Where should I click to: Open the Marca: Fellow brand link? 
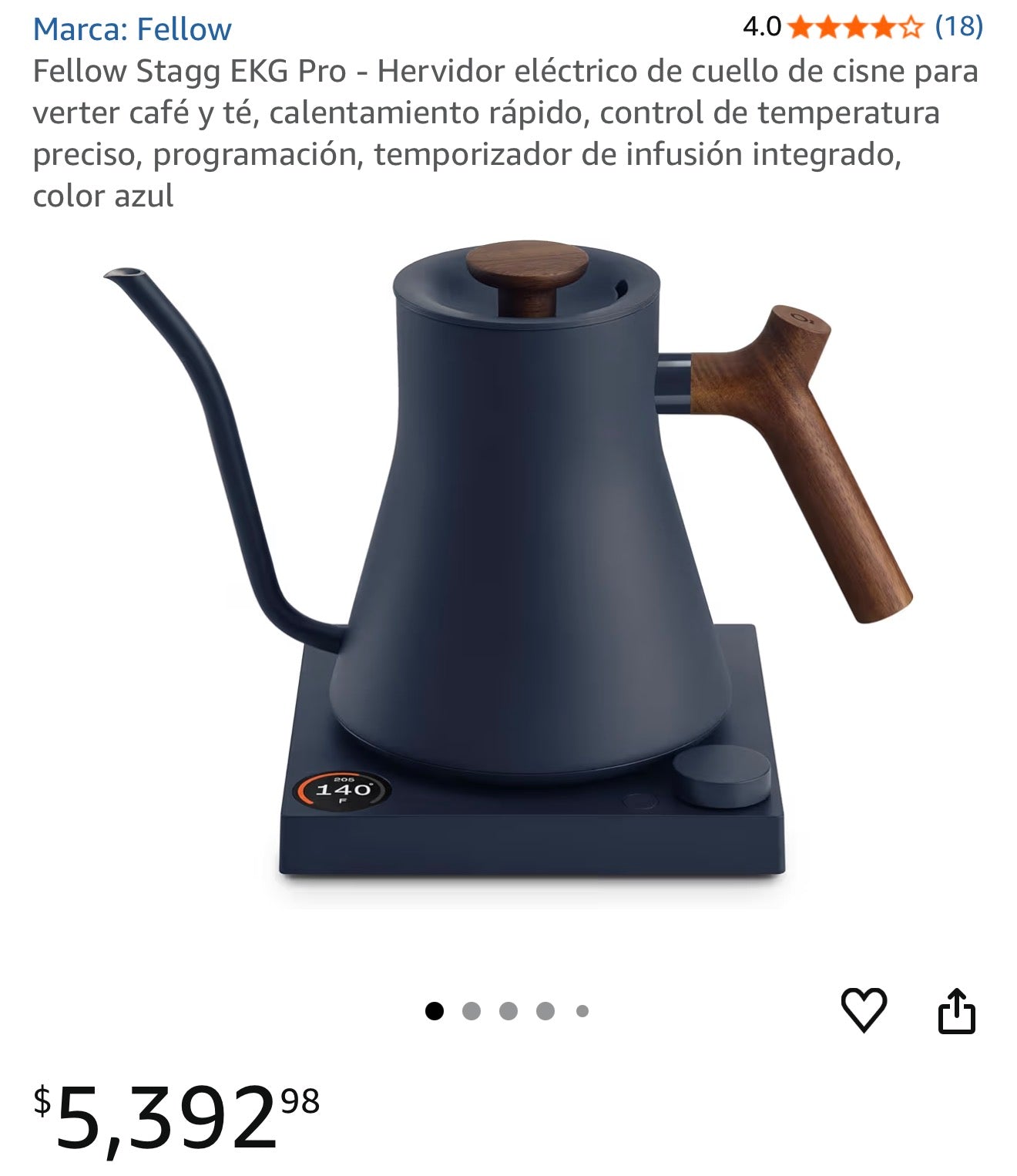[x=133, y=29]
